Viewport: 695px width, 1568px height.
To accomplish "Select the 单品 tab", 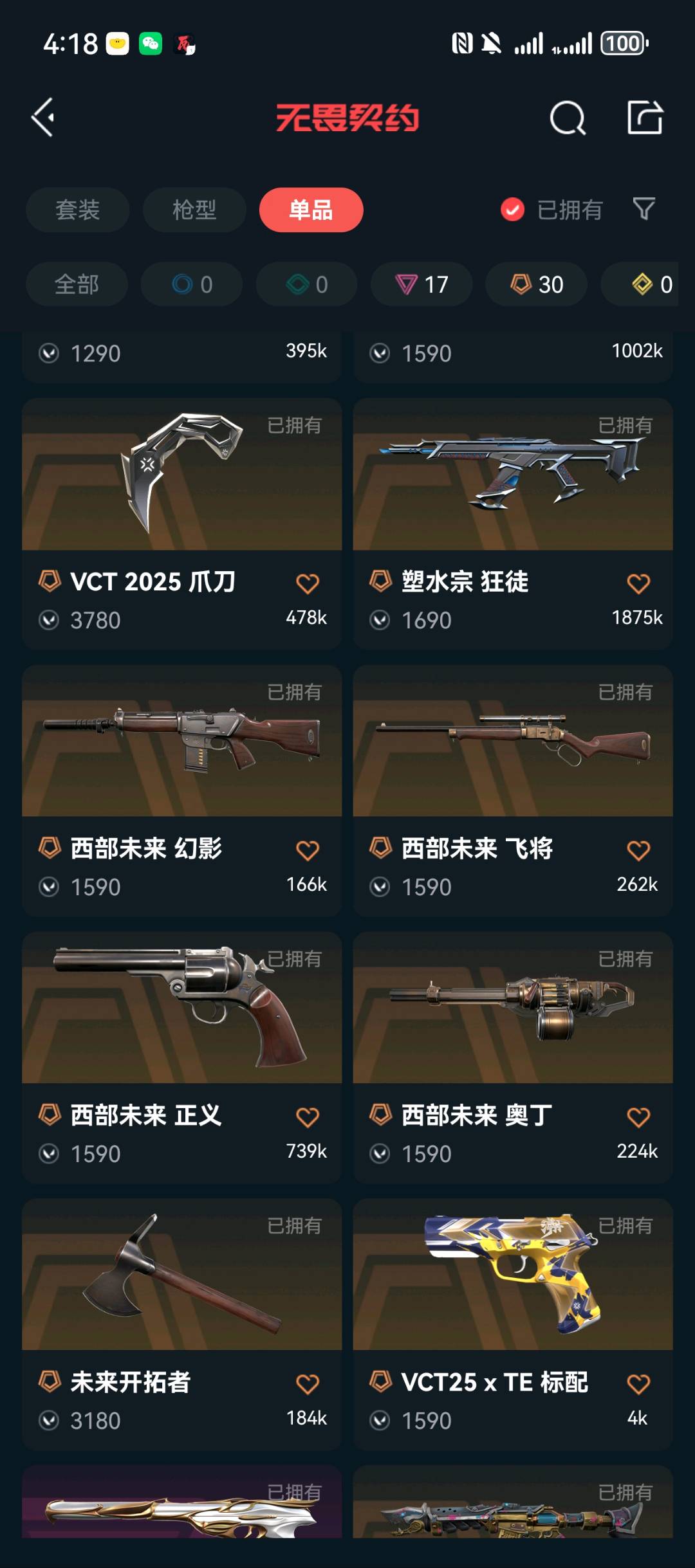I will pyautogui.click(x=311, y=210).
